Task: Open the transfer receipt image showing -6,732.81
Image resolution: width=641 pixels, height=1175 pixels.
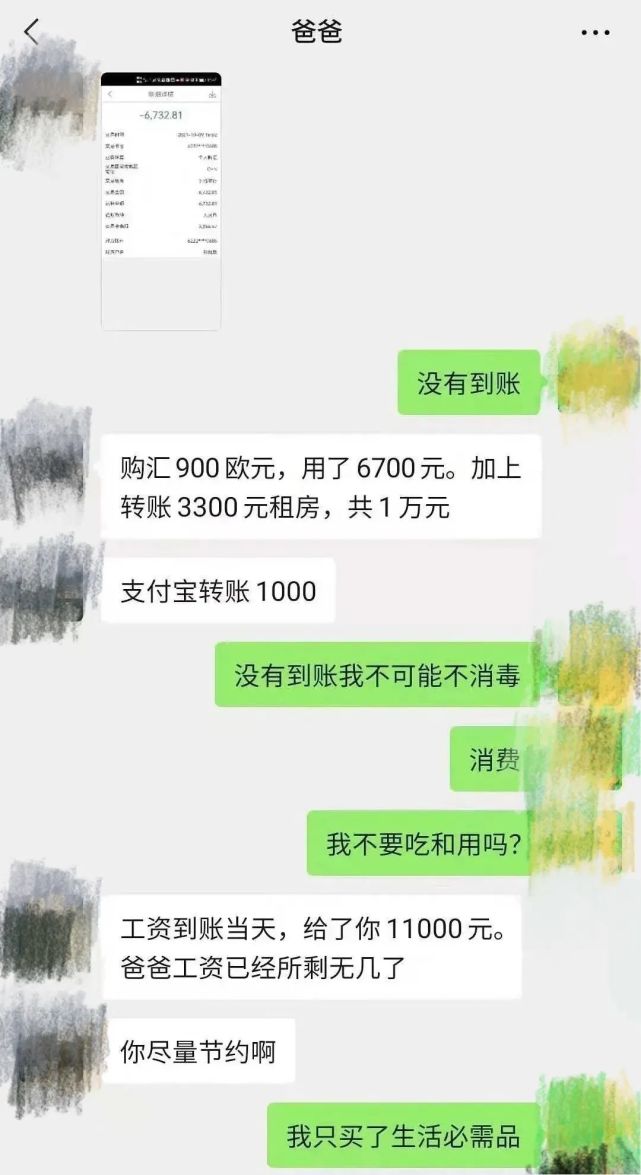Action: pyautogui.click(x=161, y=200)
